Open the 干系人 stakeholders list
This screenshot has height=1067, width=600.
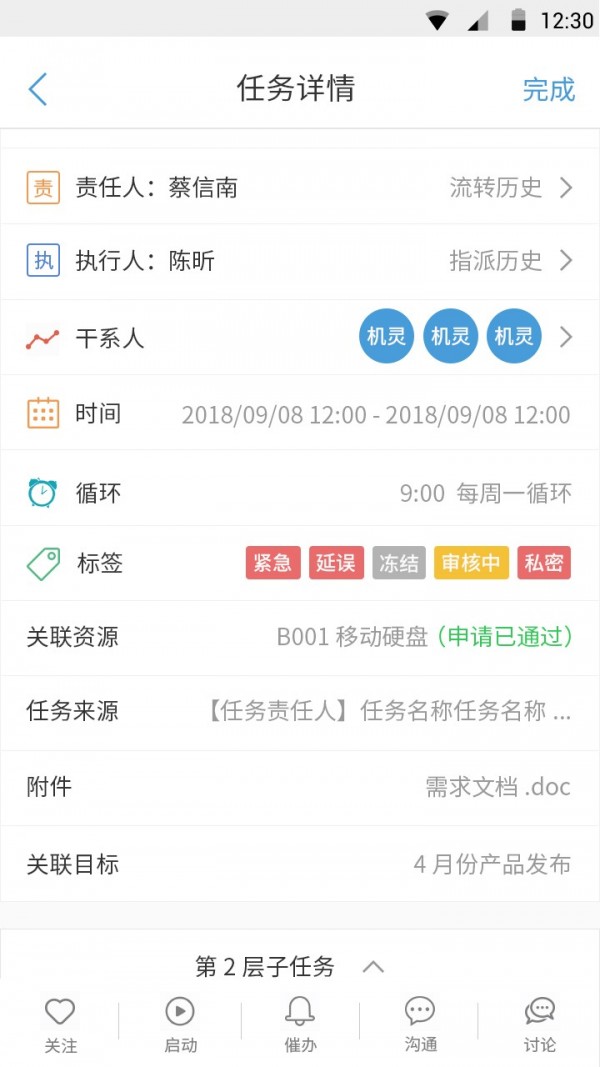tap(300, 337)
